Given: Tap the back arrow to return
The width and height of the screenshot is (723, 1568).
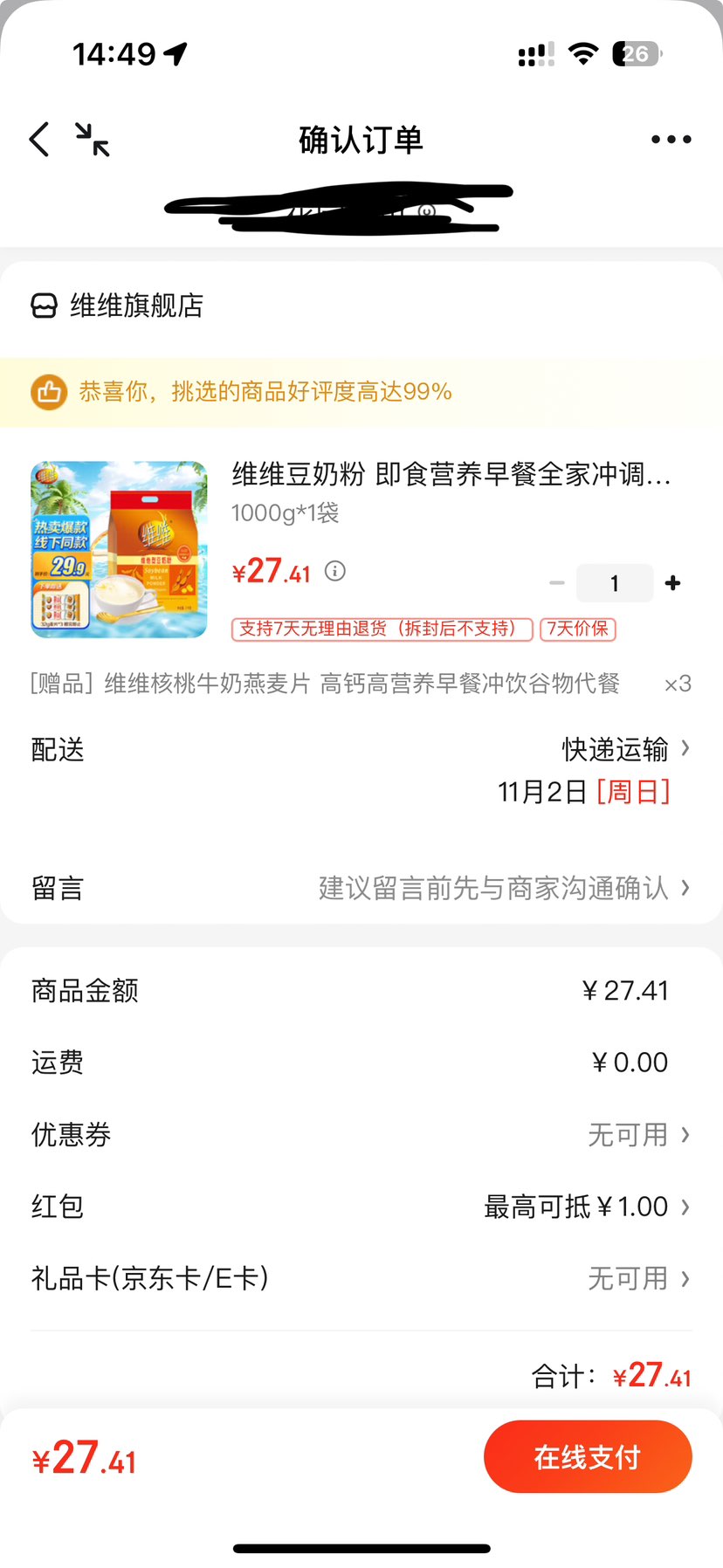Looking at the screenshot, I should tap(37, 139).
